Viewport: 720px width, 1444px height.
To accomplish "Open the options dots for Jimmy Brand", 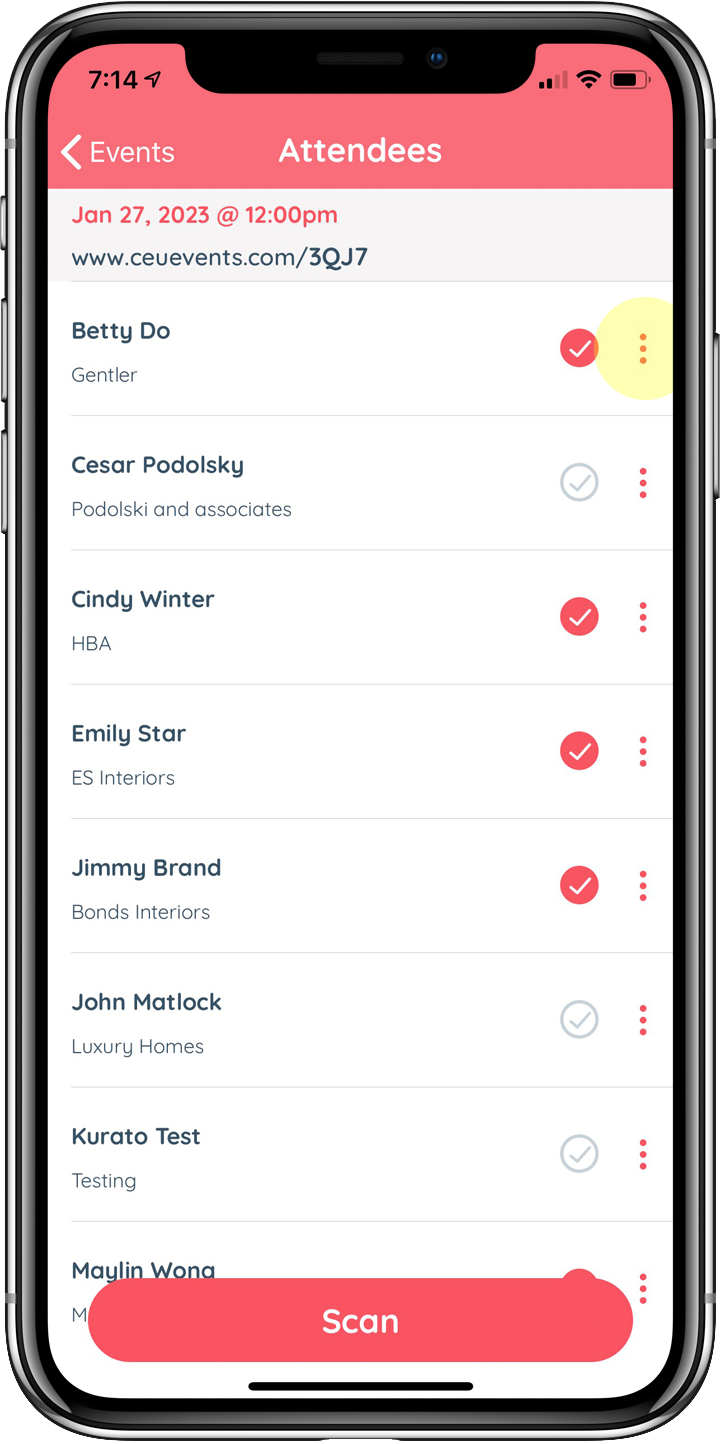I will (643, 885).
